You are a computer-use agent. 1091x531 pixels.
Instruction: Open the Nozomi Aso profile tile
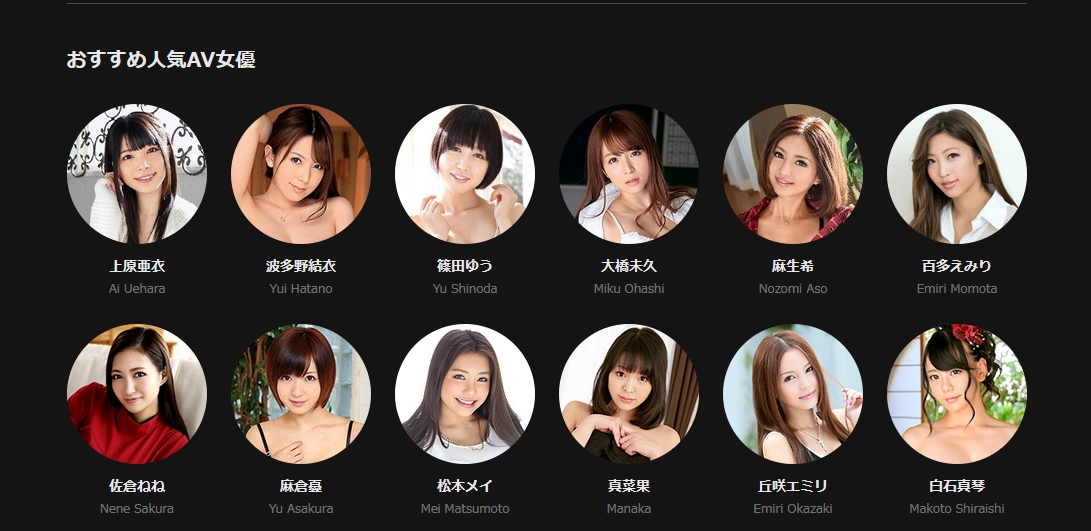click(793, 174)
